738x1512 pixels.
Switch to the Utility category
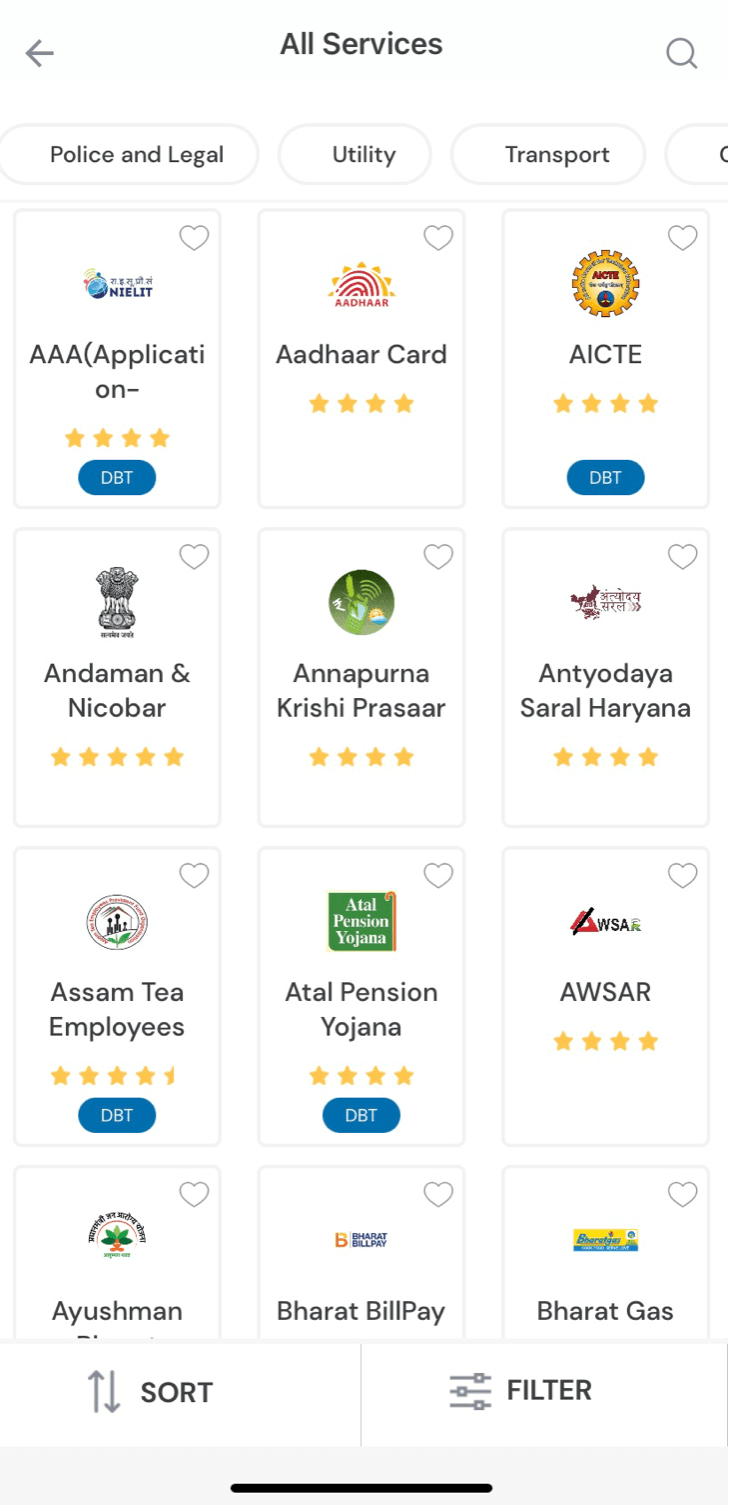[x=355, y=155]
